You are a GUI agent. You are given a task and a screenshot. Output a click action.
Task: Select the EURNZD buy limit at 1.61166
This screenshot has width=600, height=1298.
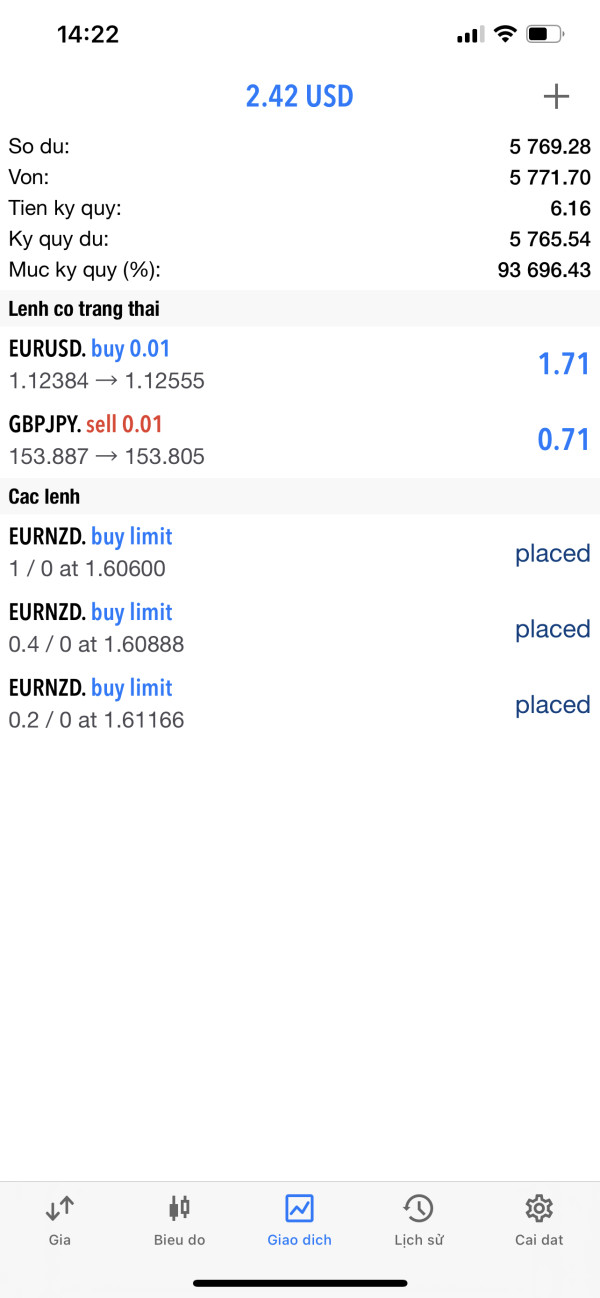[x=300, y=704]
